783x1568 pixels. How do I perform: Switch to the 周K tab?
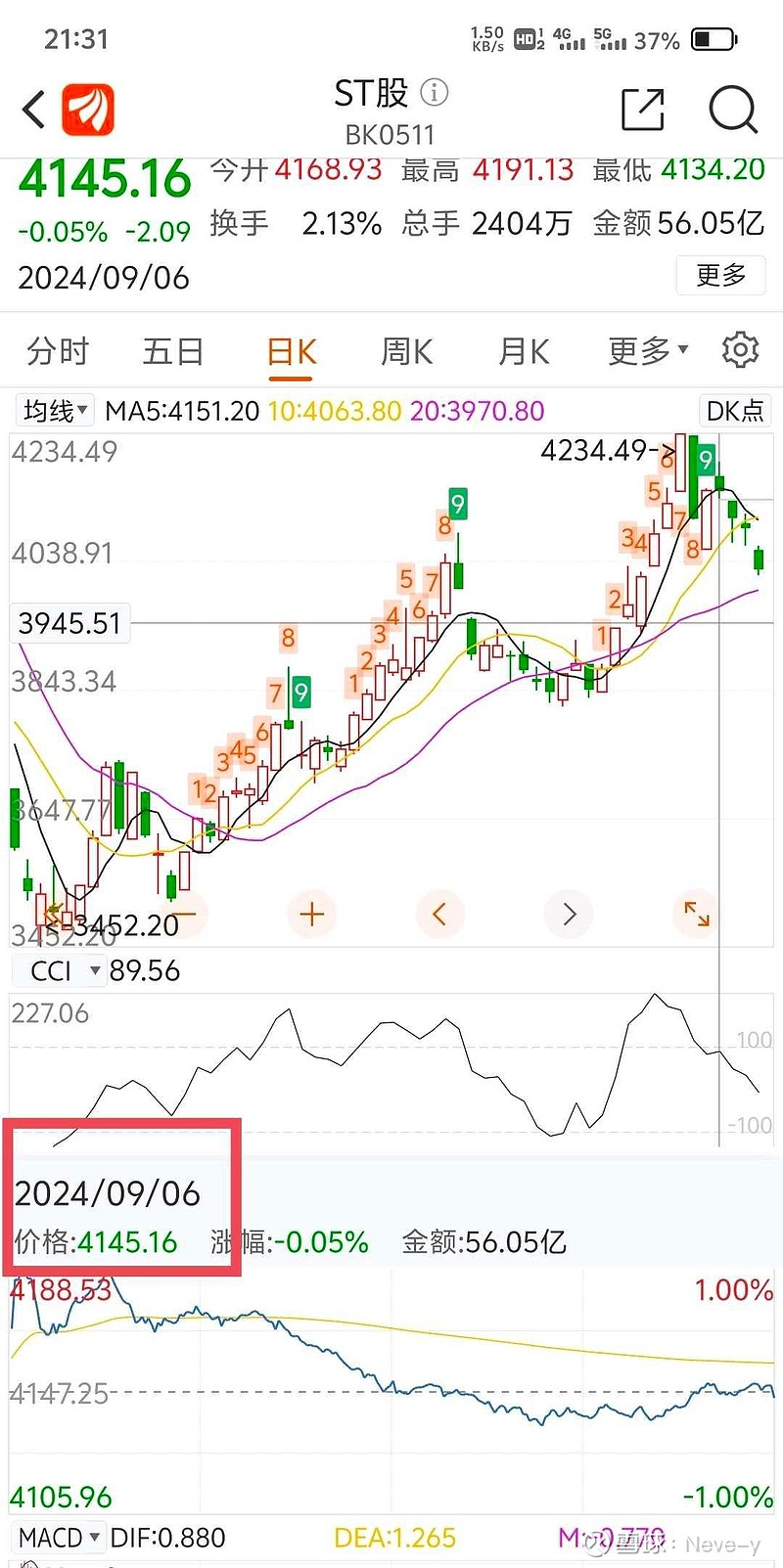[x=407, y=351]
